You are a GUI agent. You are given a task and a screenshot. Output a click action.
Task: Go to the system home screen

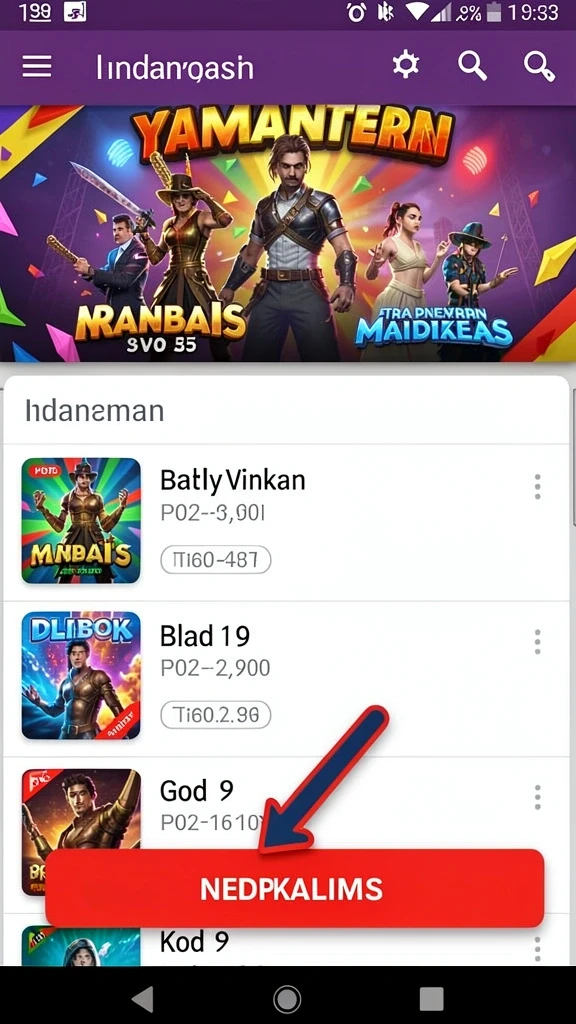[287, 998]
